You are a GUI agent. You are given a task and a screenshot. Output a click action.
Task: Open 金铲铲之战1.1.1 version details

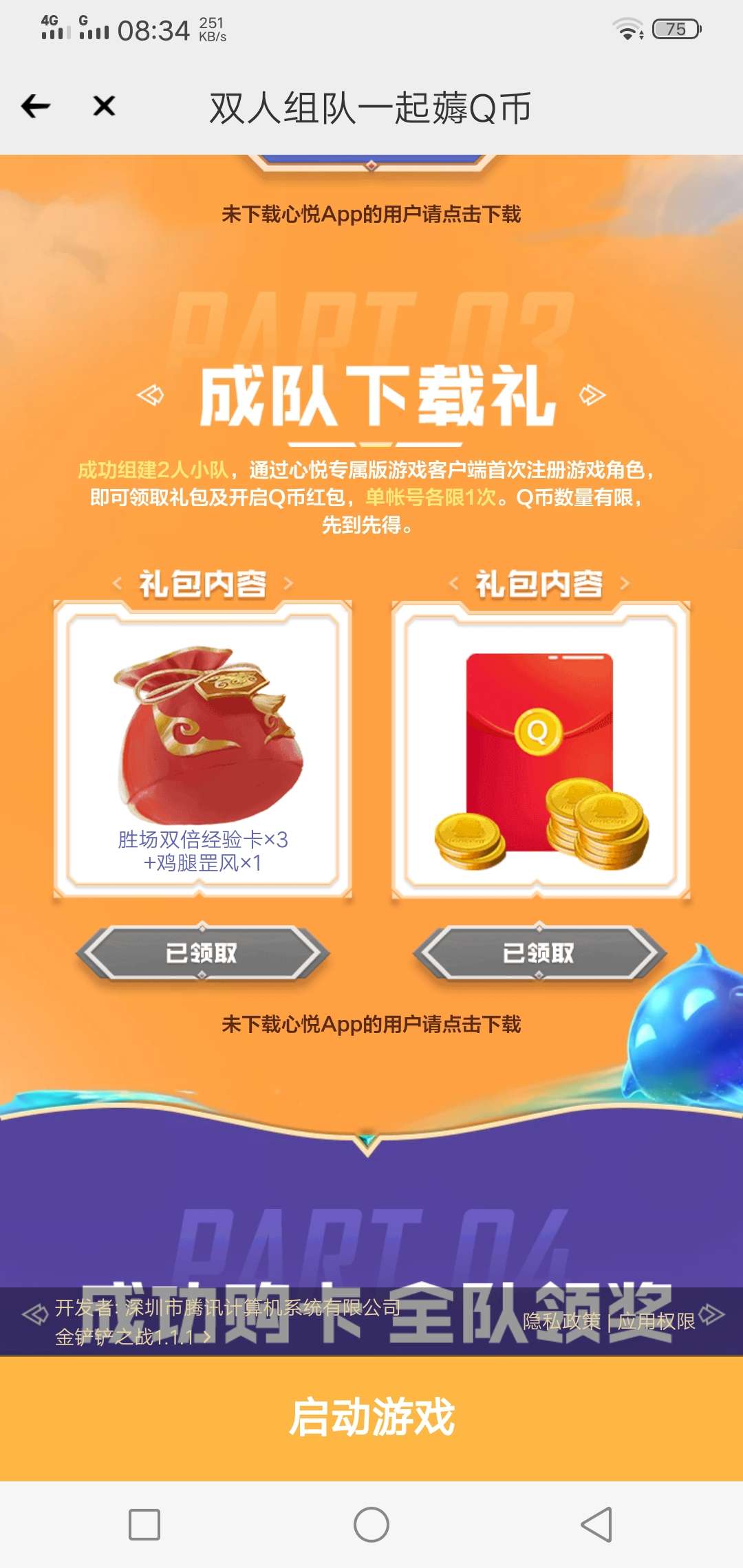(132, 1337)
